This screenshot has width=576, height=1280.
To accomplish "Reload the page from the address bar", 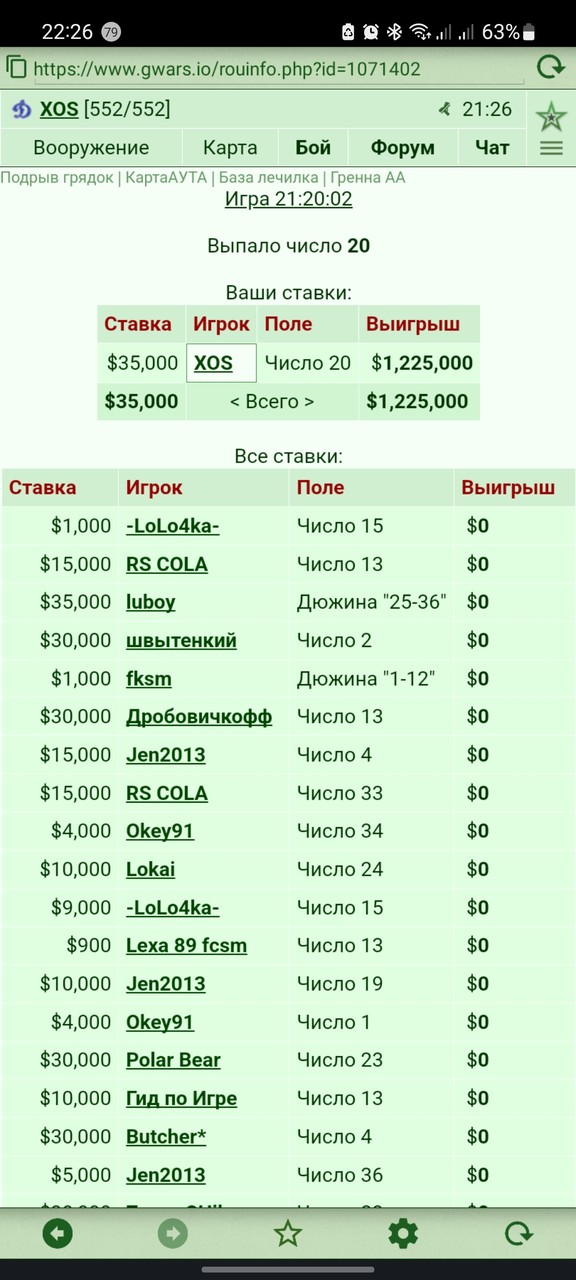I will click(550, 68).
